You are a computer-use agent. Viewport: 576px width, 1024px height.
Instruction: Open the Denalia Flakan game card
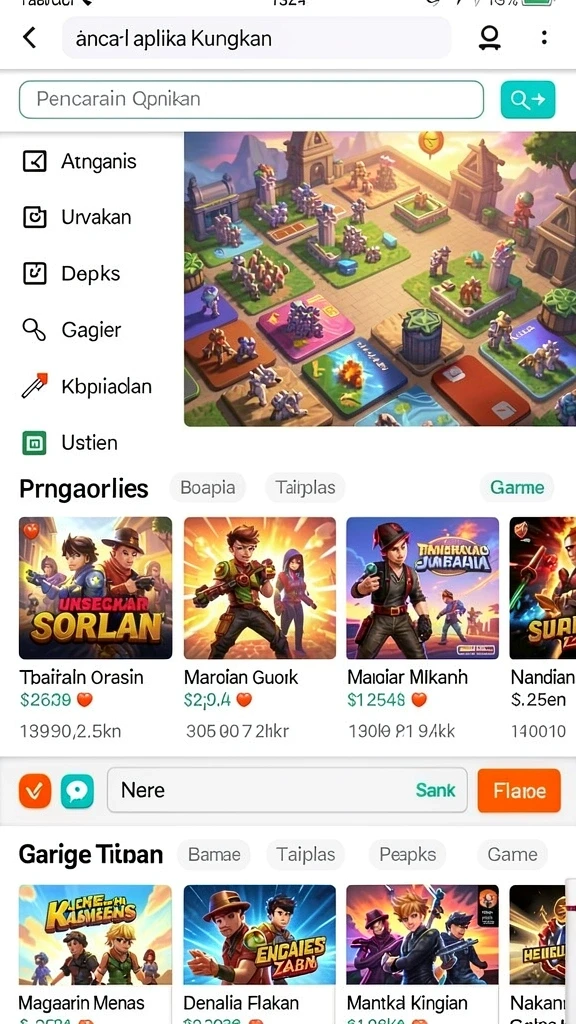[260, 953]
